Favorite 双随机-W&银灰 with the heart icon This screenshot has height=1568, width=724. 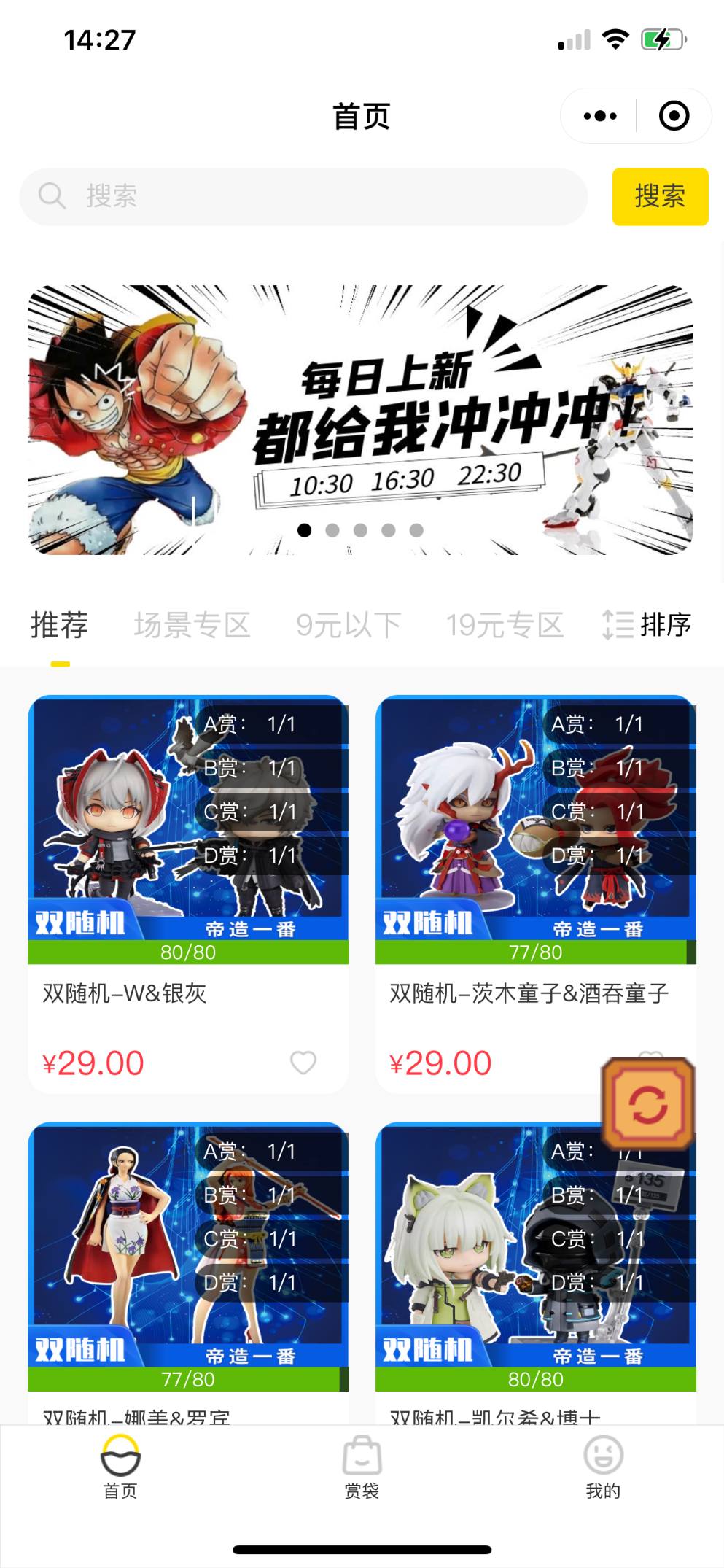[x=303, y=1063]
